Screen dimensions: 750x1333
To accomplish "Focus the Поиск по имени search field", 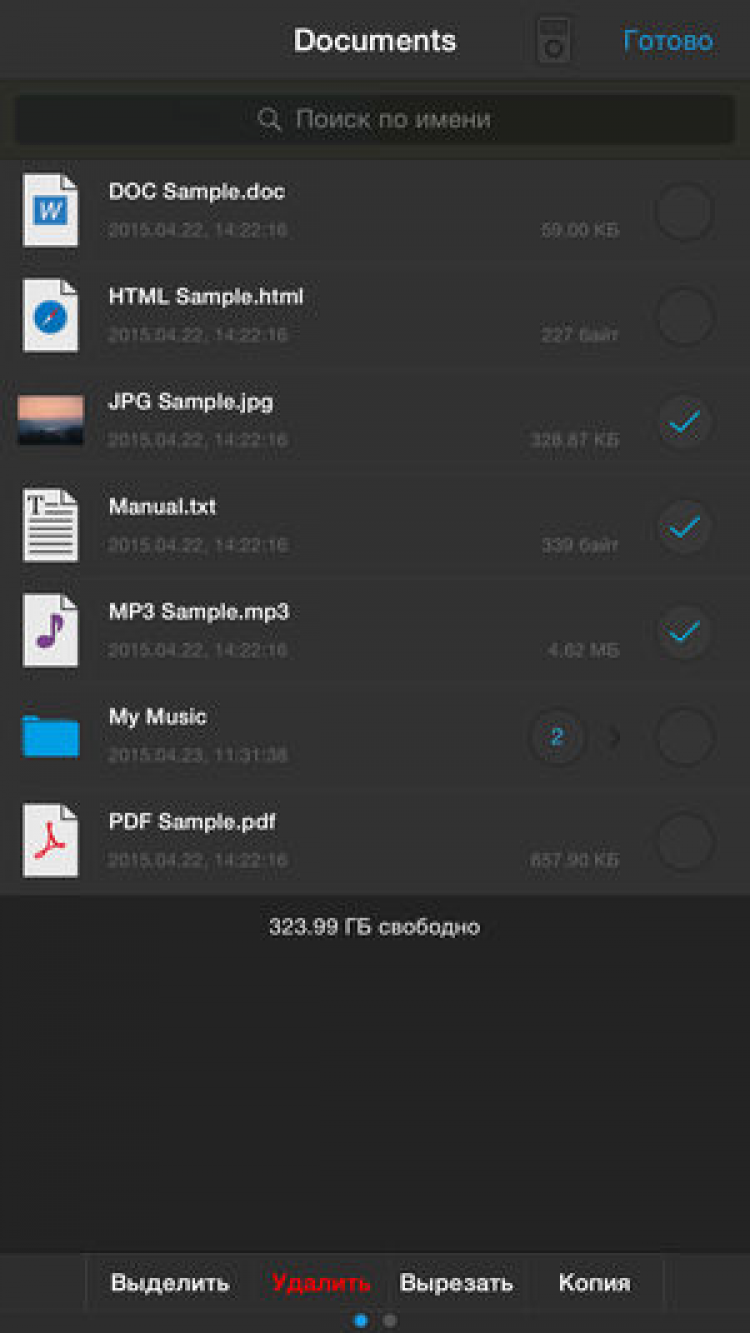I will 375,120.
